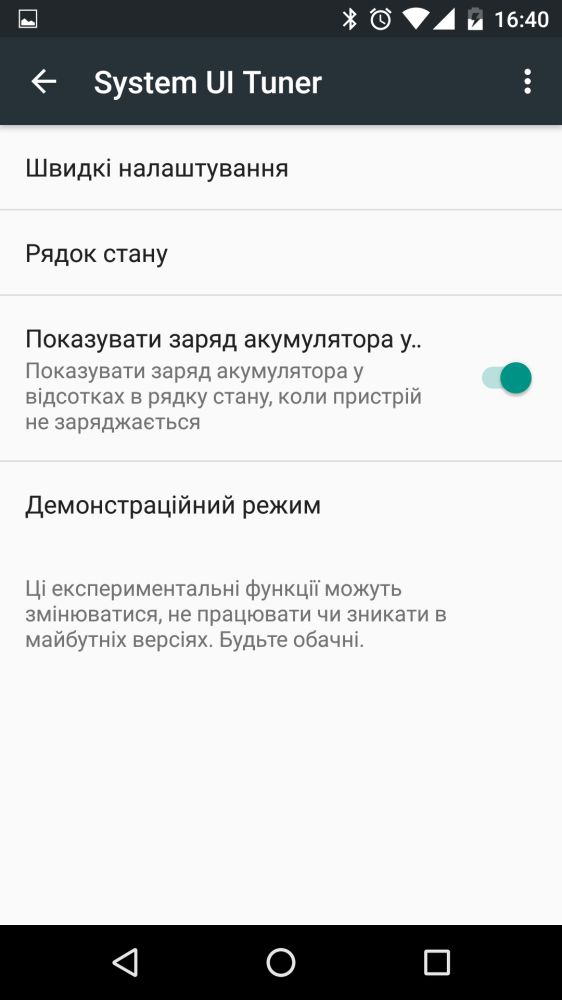Open the three-dot overflow menu
562x1000 pixels.
point(527,82)
